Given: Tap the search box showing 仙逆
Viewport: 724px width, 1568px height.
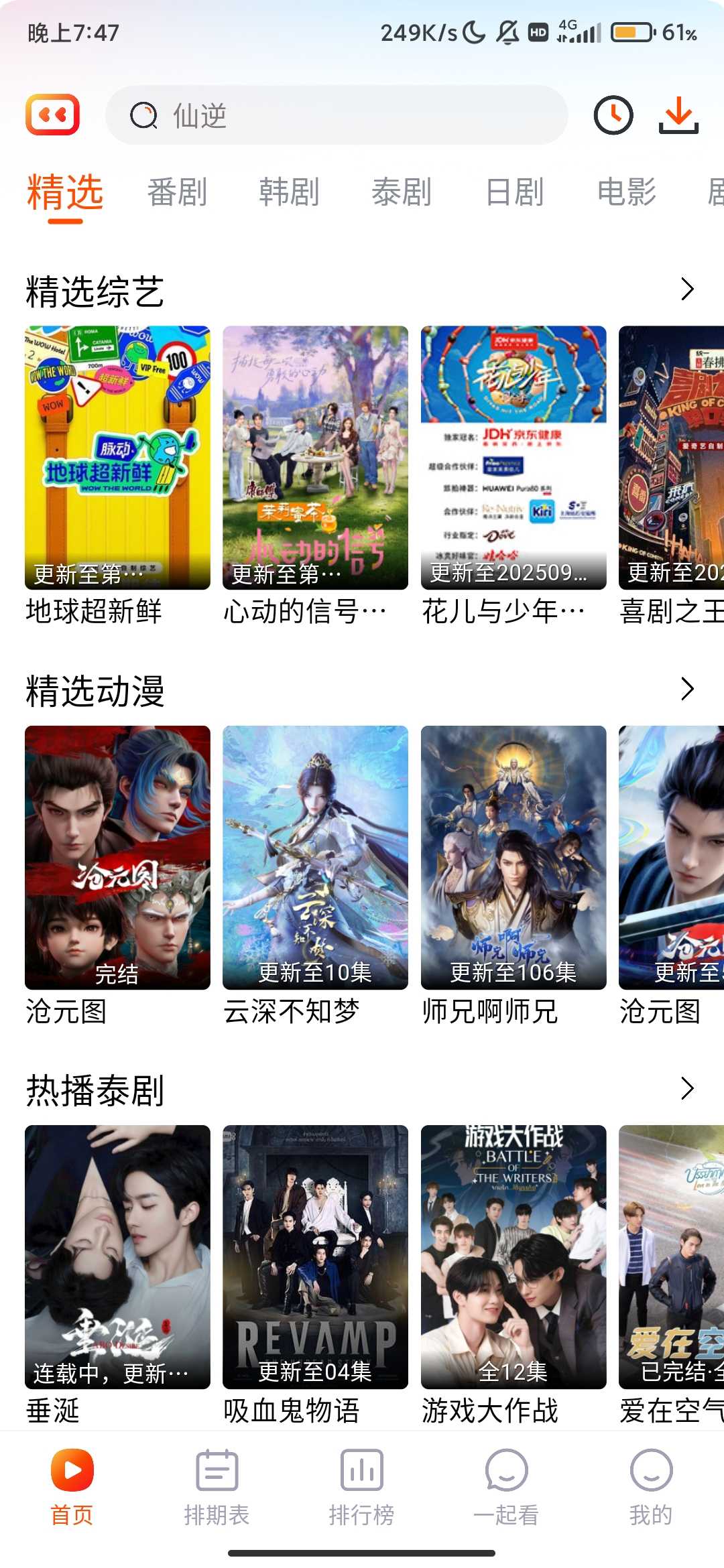Looking at the screenshot, I should (335, 115).
